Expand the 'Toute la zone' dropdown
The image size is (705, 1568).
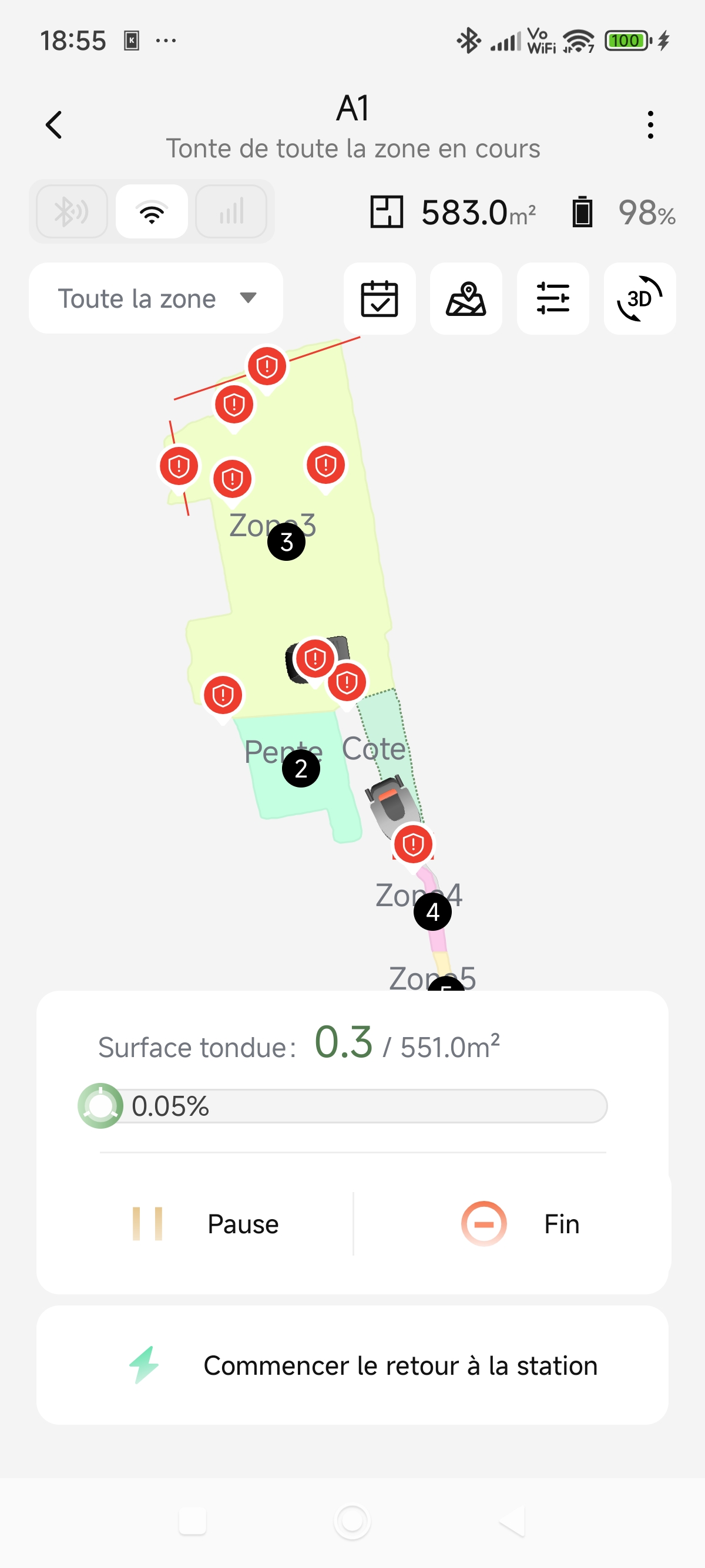(156, 298)
